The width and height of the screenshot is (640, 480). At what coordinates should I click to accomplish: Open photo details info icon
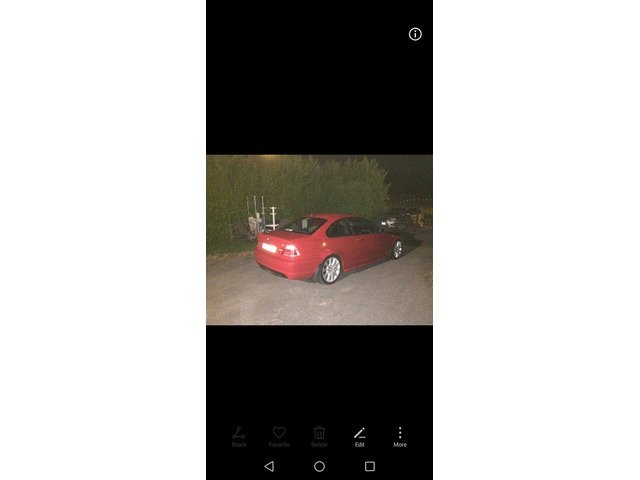[415, 34]
